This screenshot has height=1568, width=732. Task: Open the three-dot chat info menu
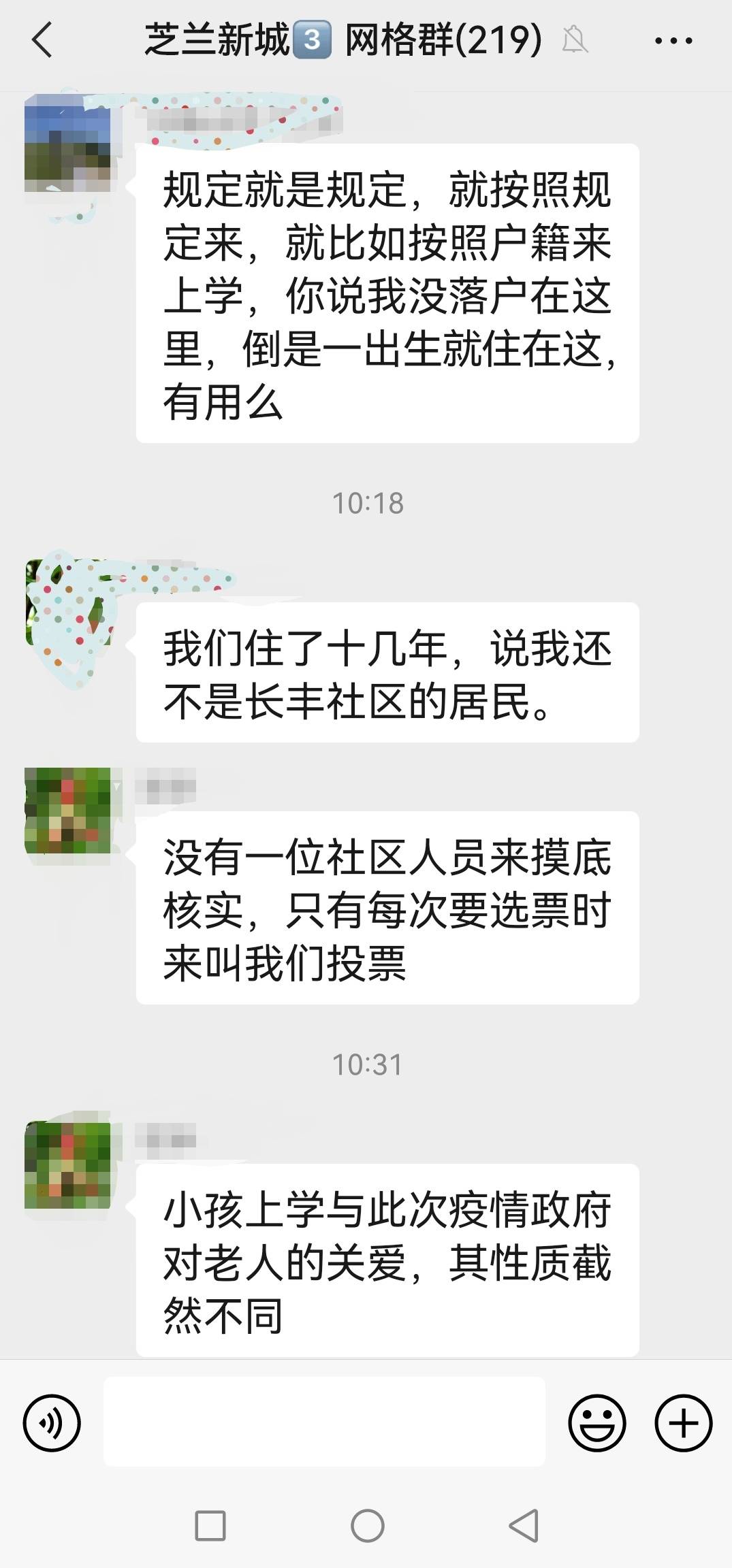click(x=673, y=41)
